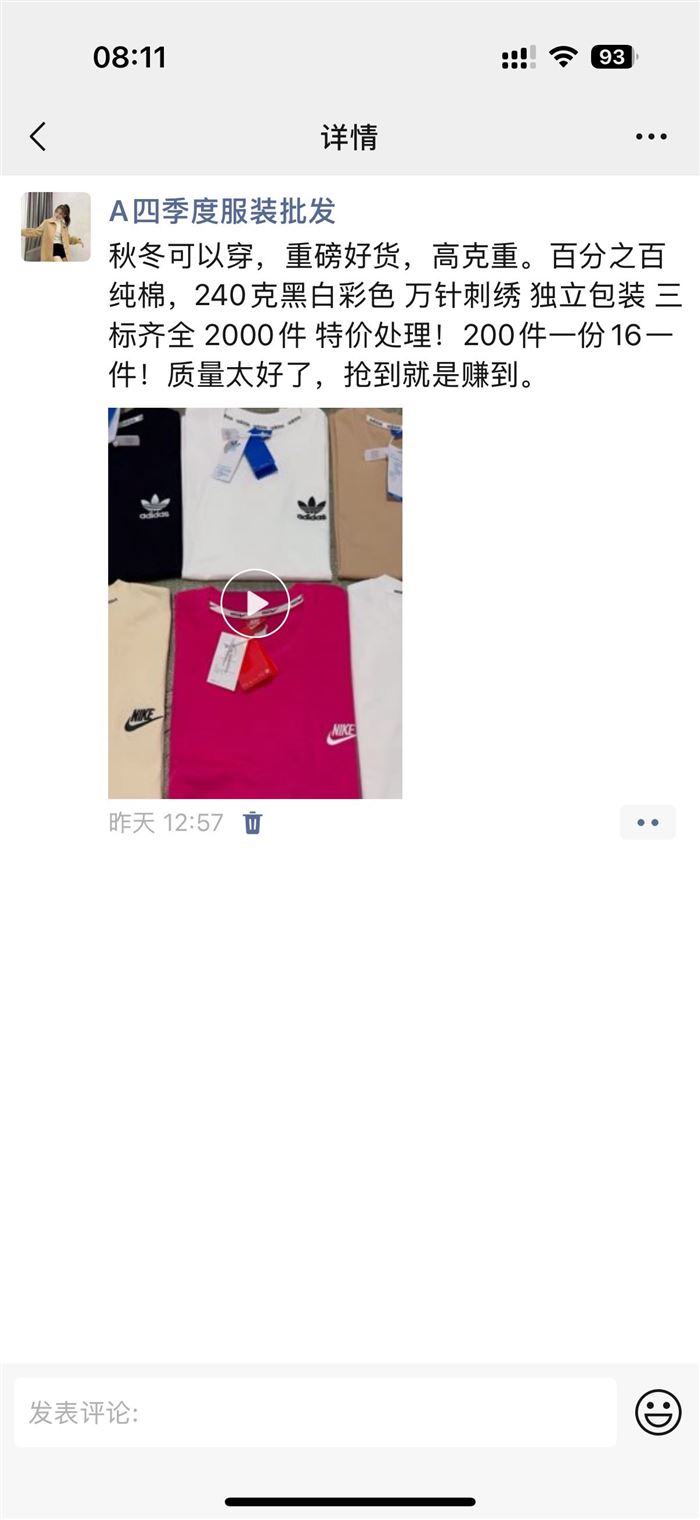This screenshot has height=1520, width=700.
Task: Tap the 发表评论 comment field
Action: click(x=315, y=1413)
